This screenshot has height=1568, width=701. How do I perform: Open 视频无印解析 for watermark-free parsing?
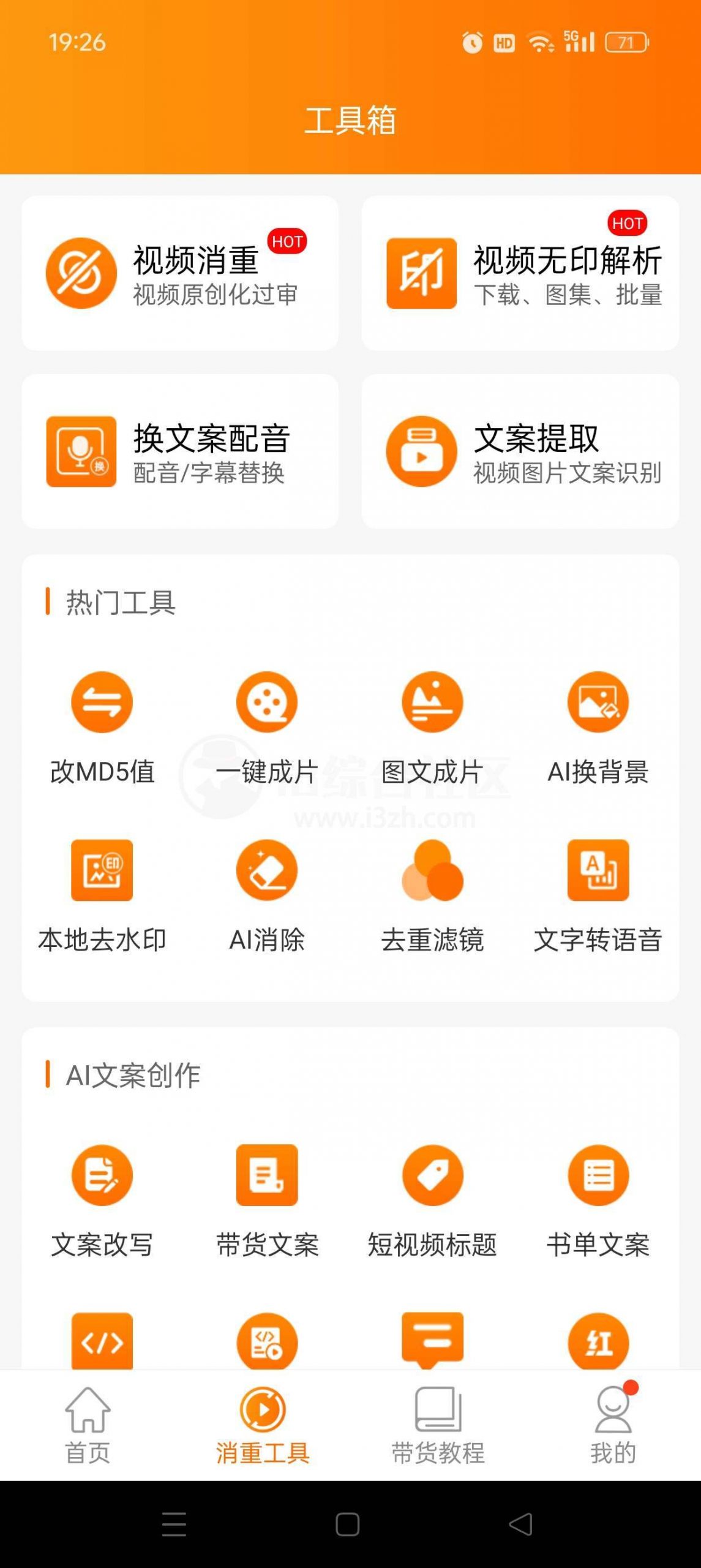(x=522, y=272)
